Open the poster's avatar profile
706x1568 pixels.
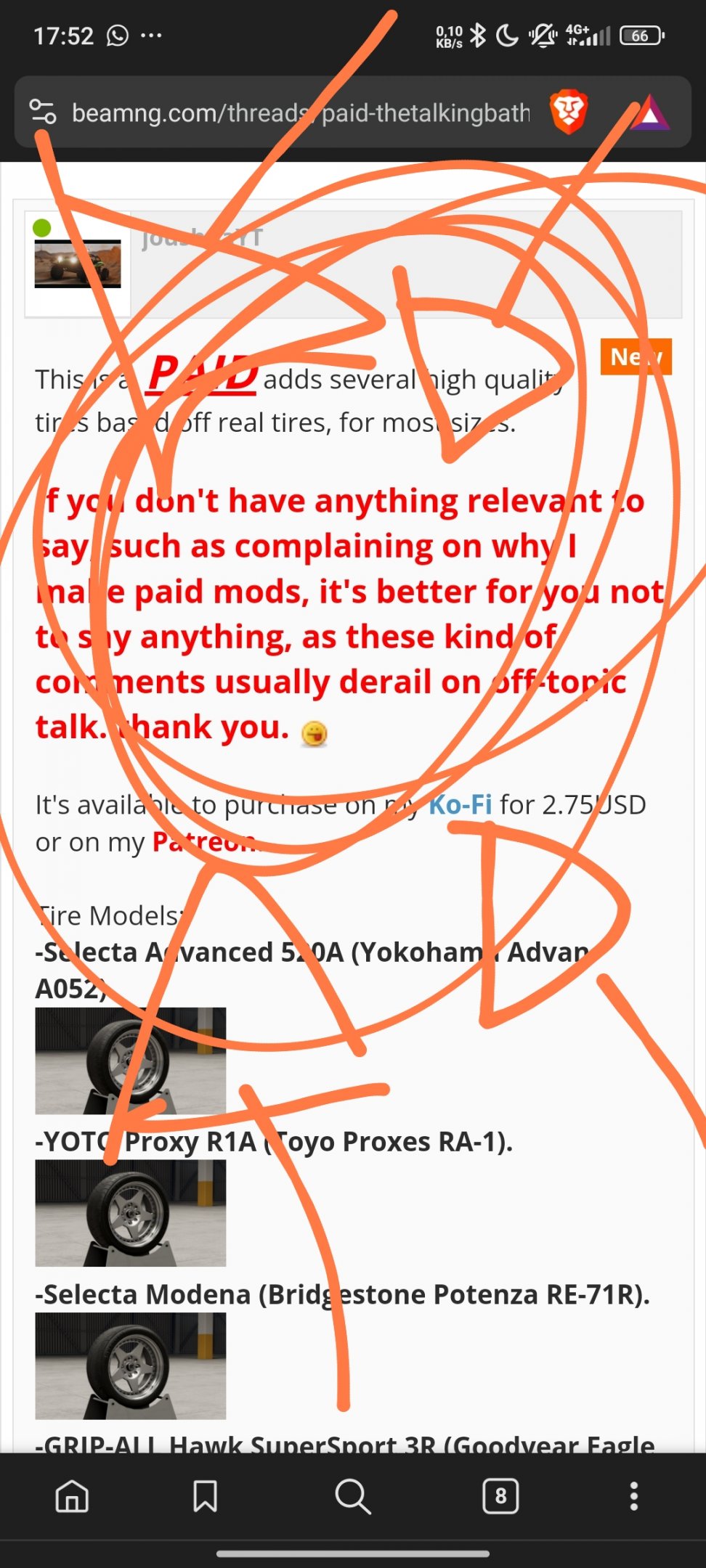[x=78, y=264]
